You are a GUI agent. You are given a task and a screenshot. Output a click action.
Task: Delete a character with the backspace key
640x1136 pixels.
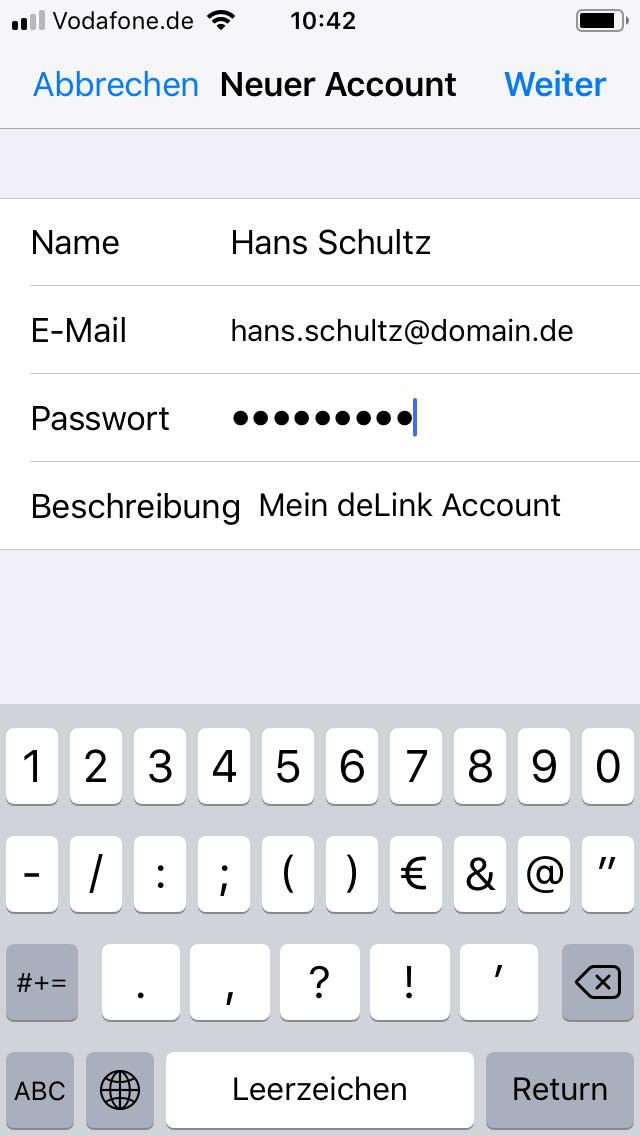click(x=598, y=983)
